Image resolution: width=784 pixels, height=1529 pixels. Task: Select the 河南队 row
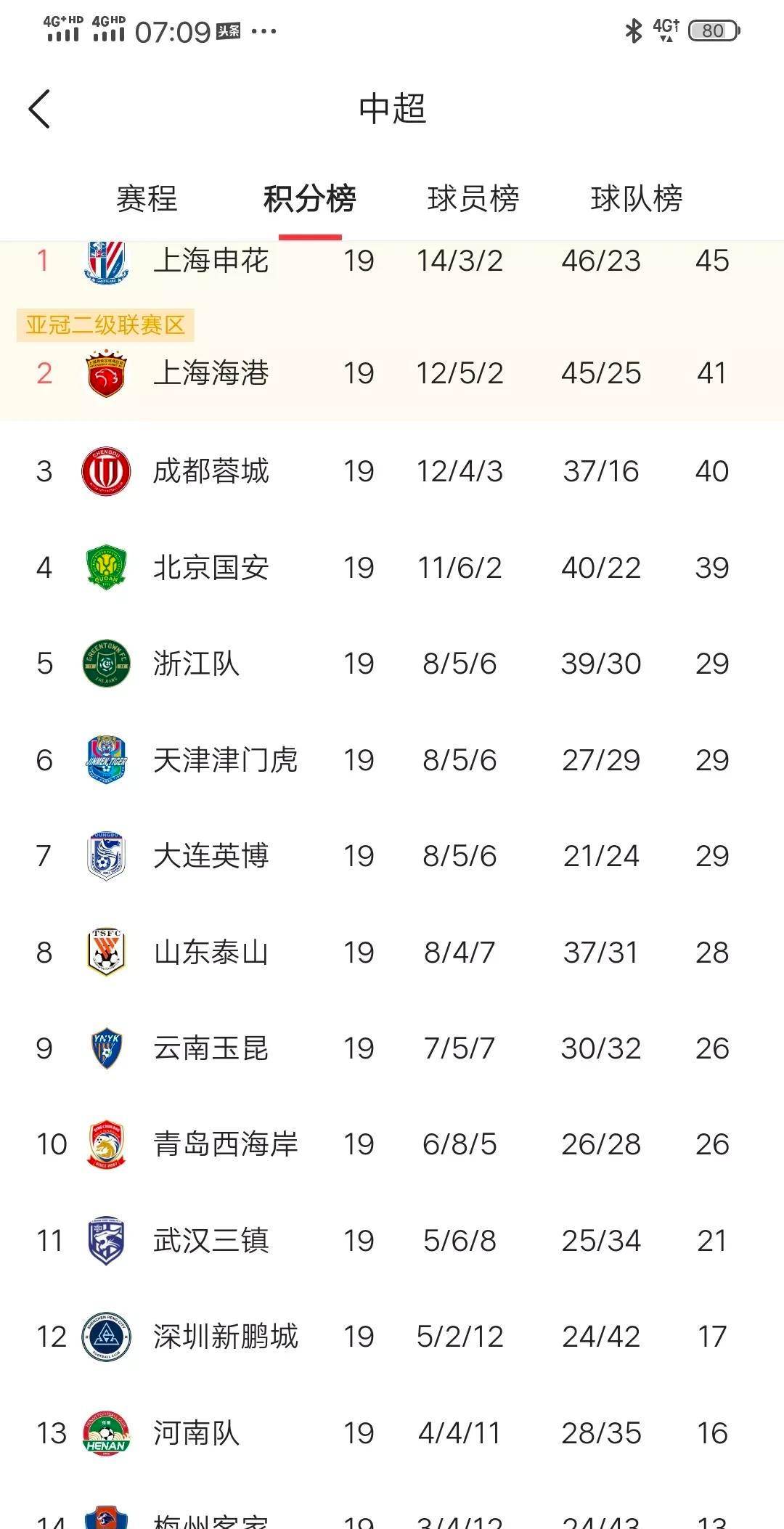click(x=196, y=1433)
